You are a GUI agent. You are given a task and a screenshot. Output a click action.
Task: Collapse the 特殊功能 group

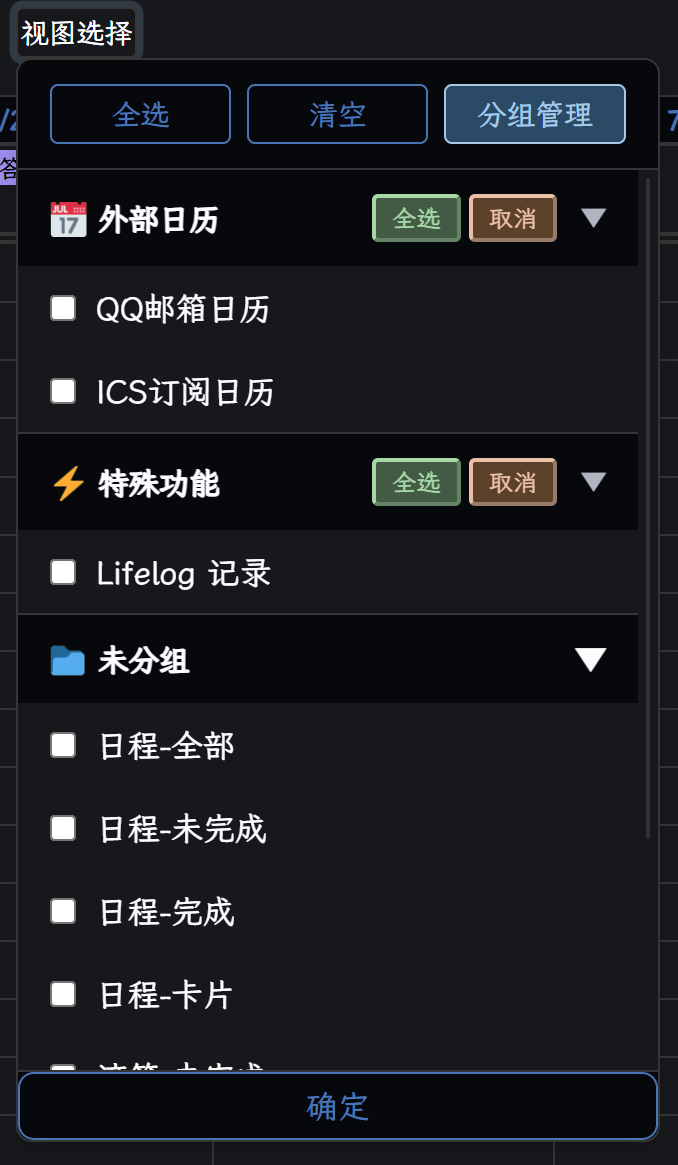pos(594,482)
